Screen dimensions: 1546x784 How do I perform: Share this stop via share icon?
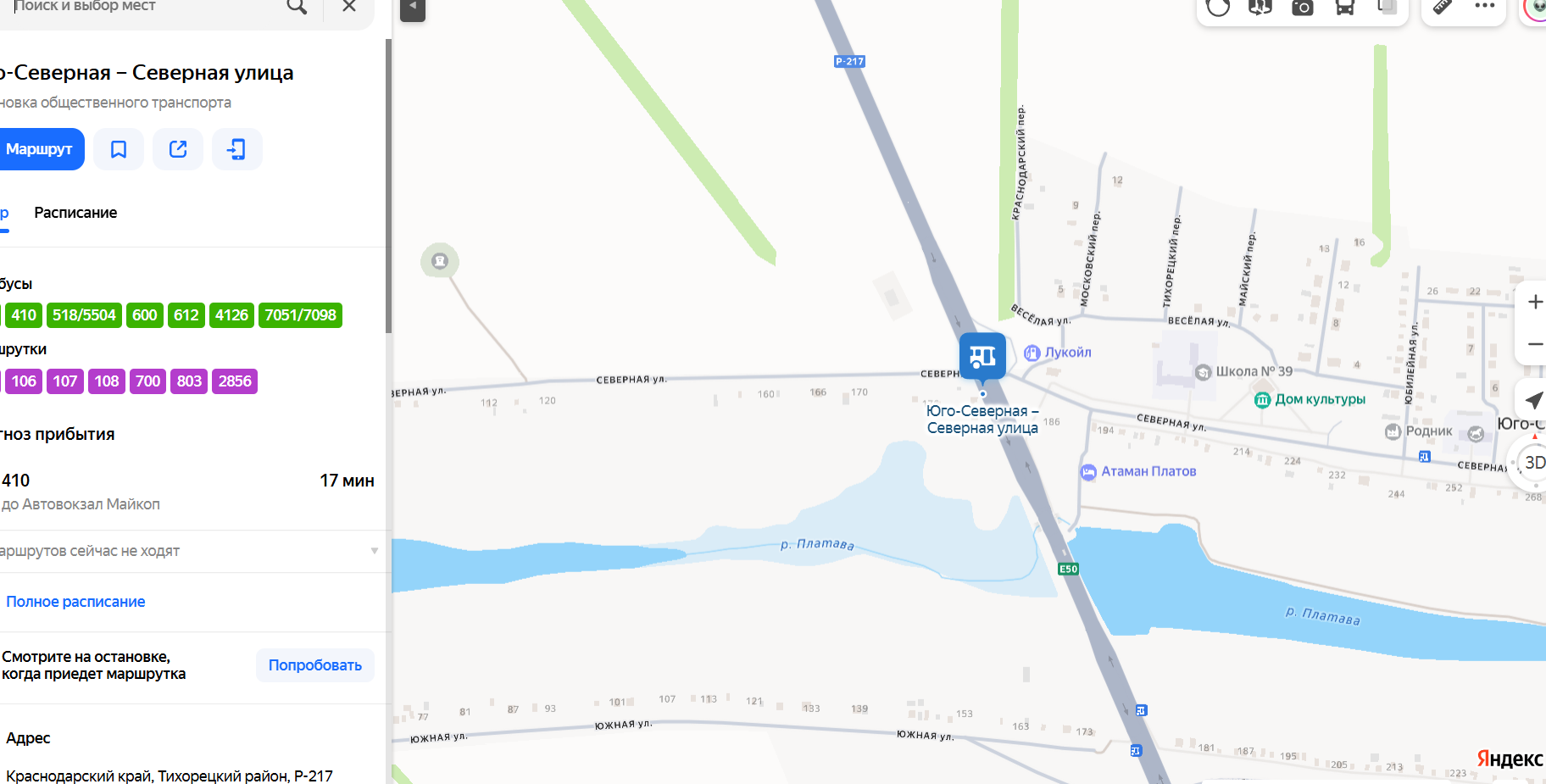pos(178,149)
